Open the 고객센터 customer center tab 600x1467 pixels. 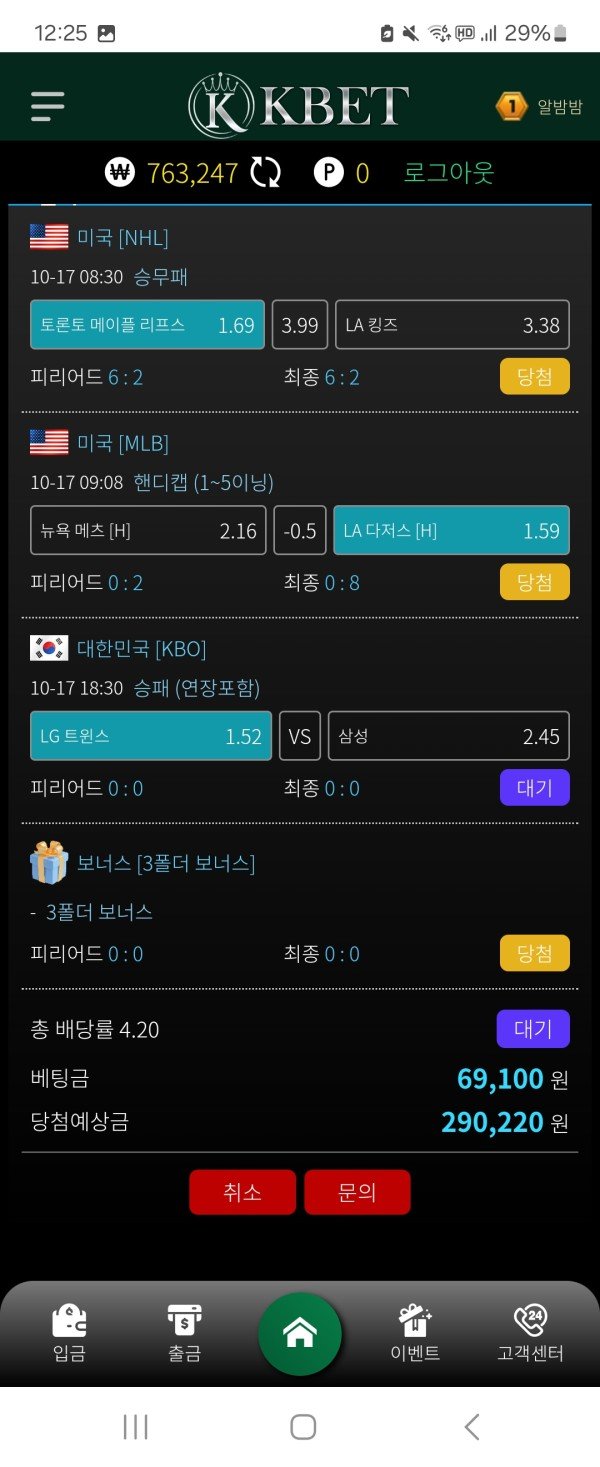[530, 1333]
